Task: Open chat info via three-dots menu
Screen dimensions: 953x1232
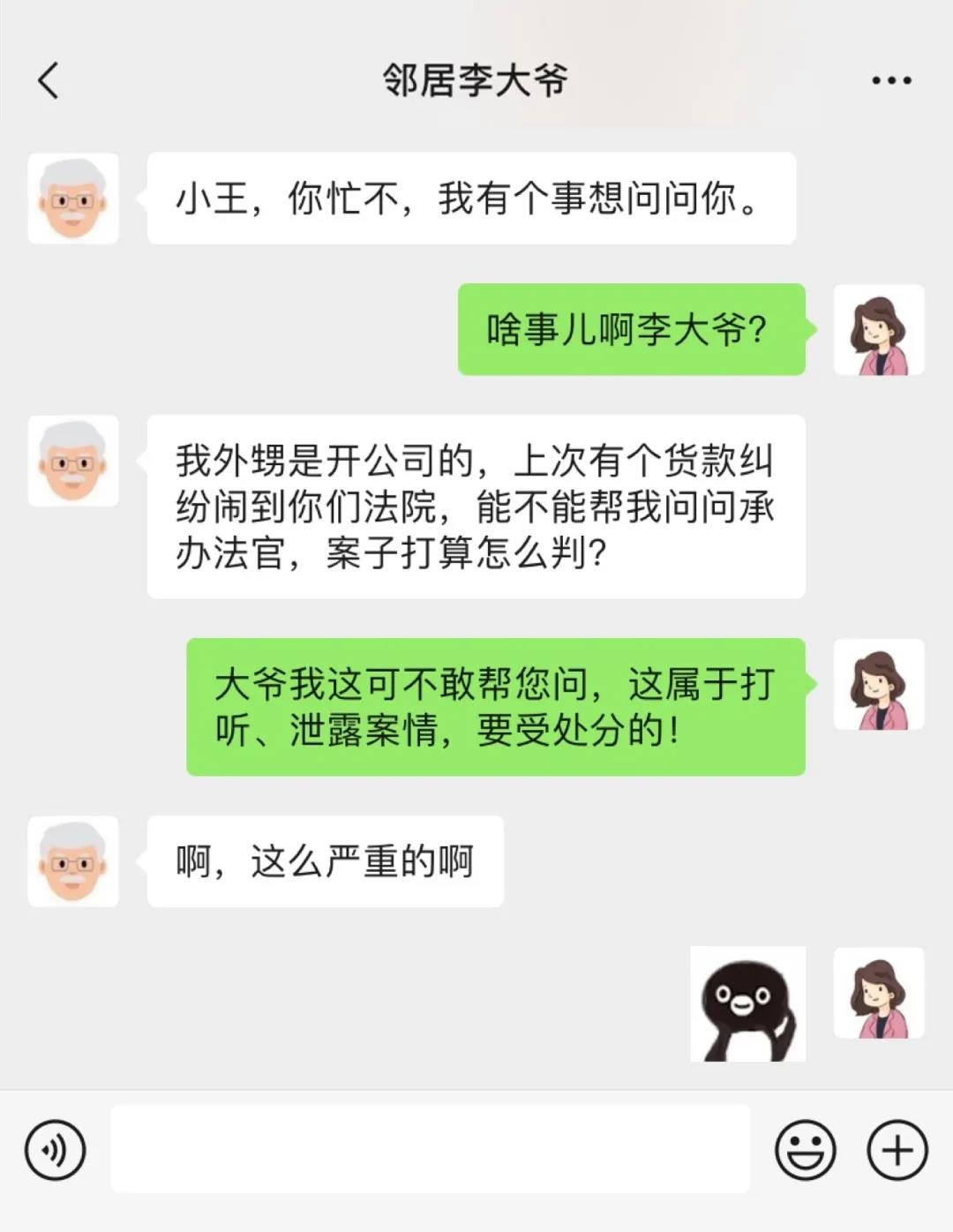Action: click(x=891, y=80)
